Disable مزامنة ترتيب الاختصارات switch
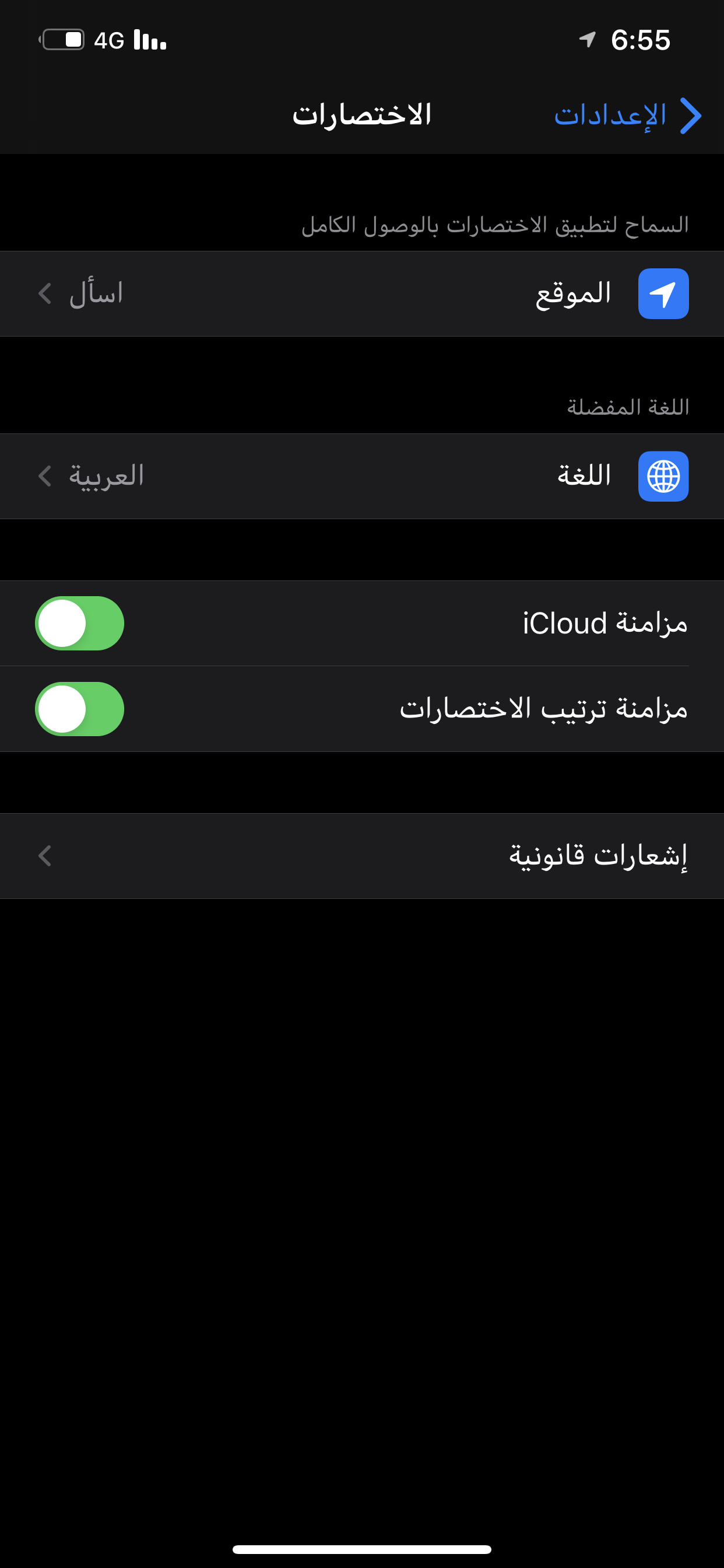The image size is (724, 1568). pos(80,709)
